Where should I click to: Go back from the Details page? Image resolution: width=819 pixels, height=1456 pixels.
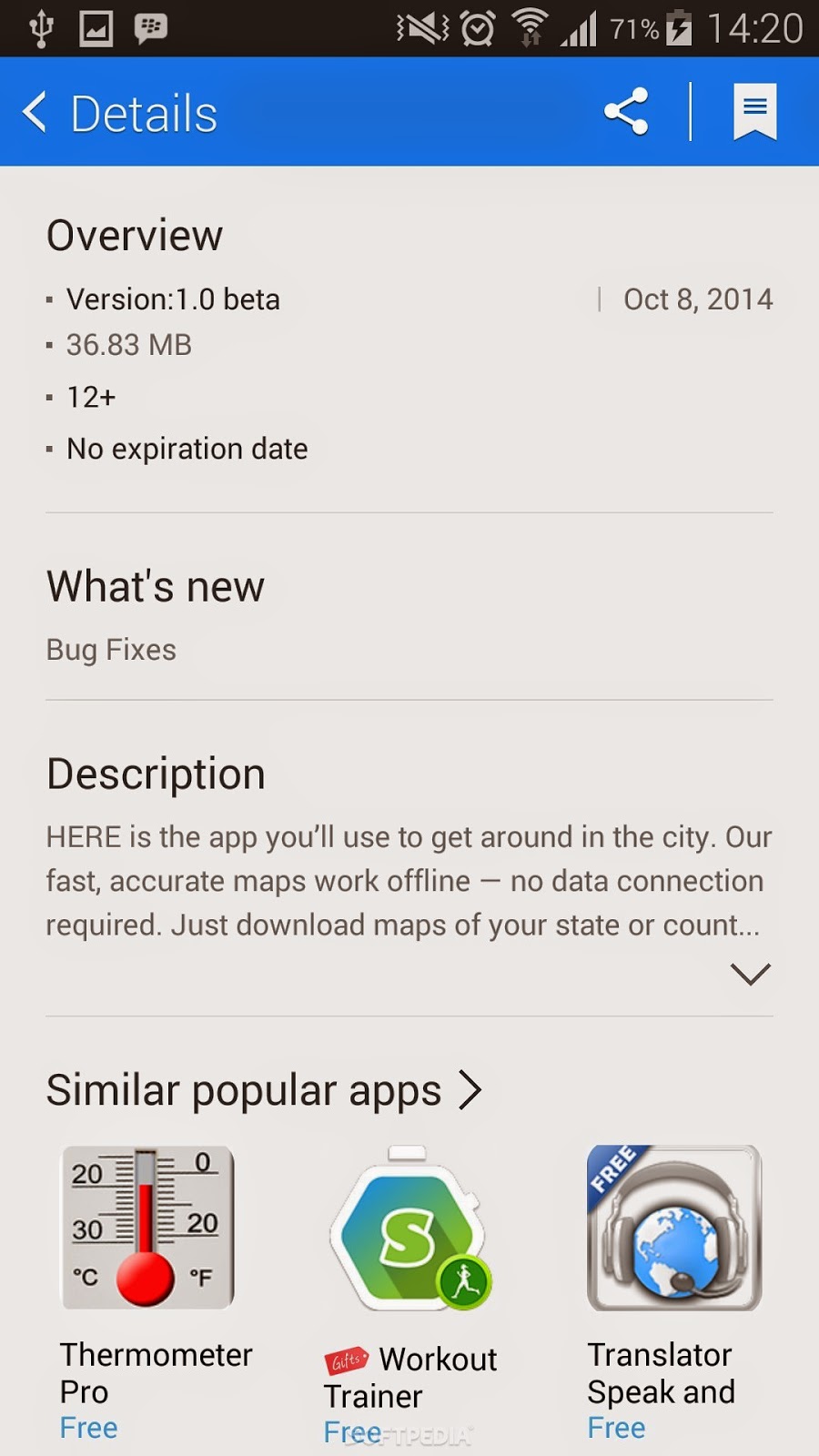point(36,113)
